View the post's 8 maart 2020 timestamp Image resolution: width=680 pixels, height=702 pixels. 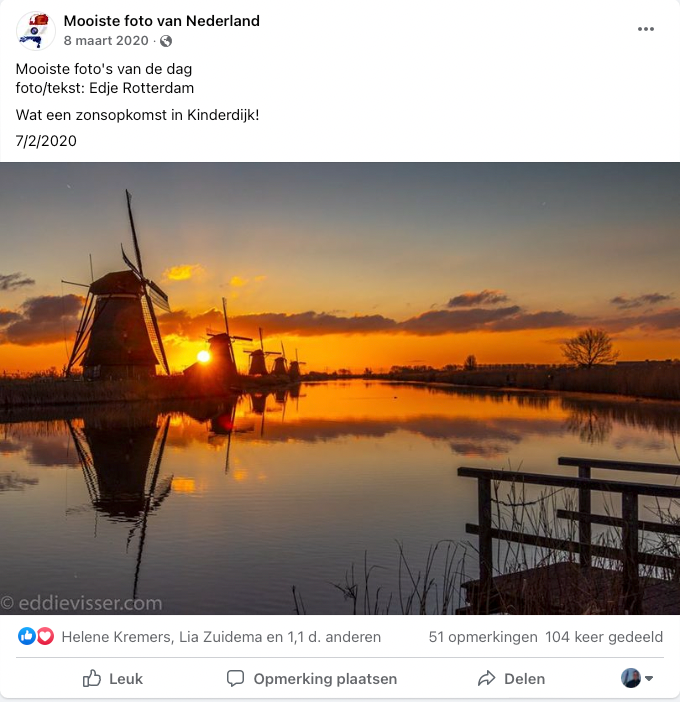tap(106, 41)
